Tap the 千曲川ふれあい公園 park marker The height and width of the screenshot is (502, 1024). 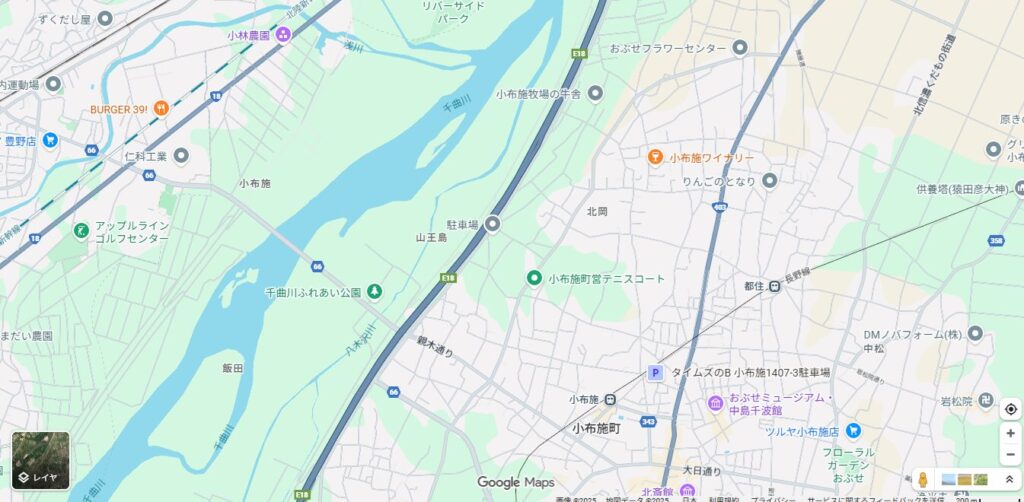[374, 291]
